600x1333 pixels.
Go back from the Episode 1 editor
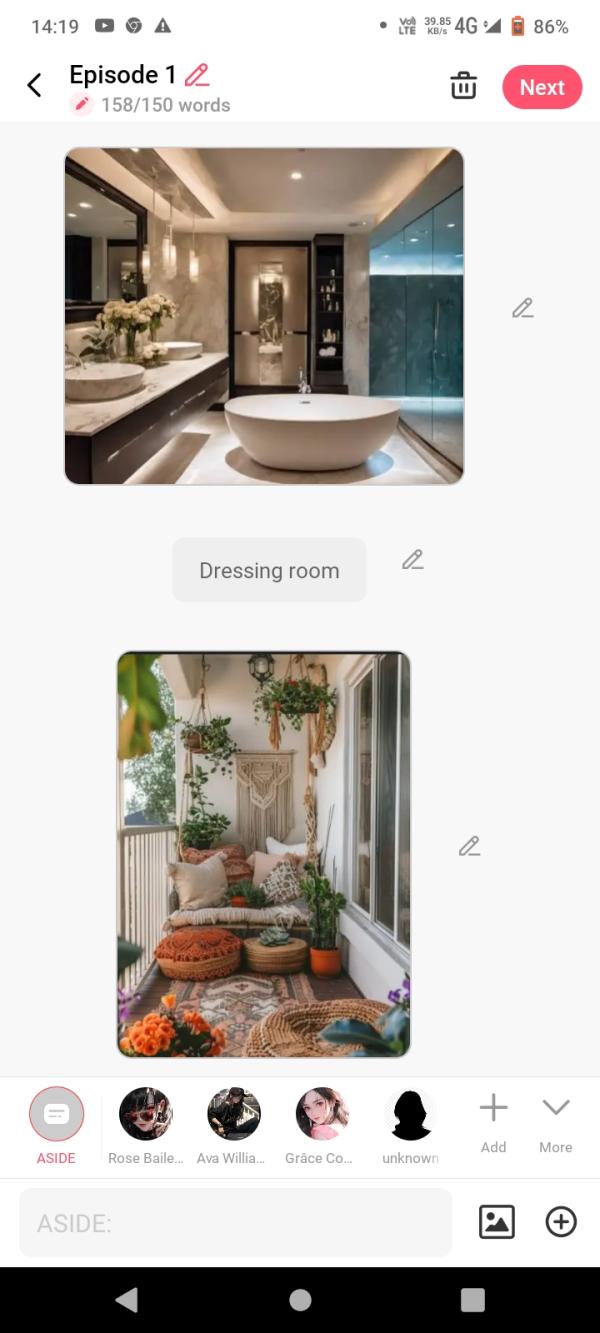[x=34, y=86]
